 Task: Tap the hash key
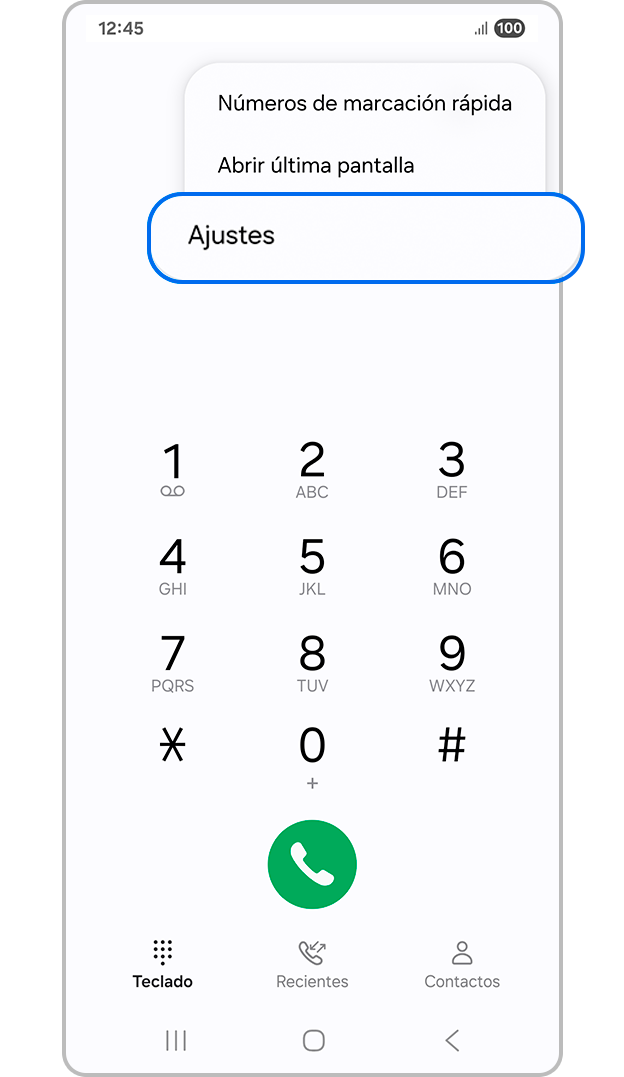(452, 746)
